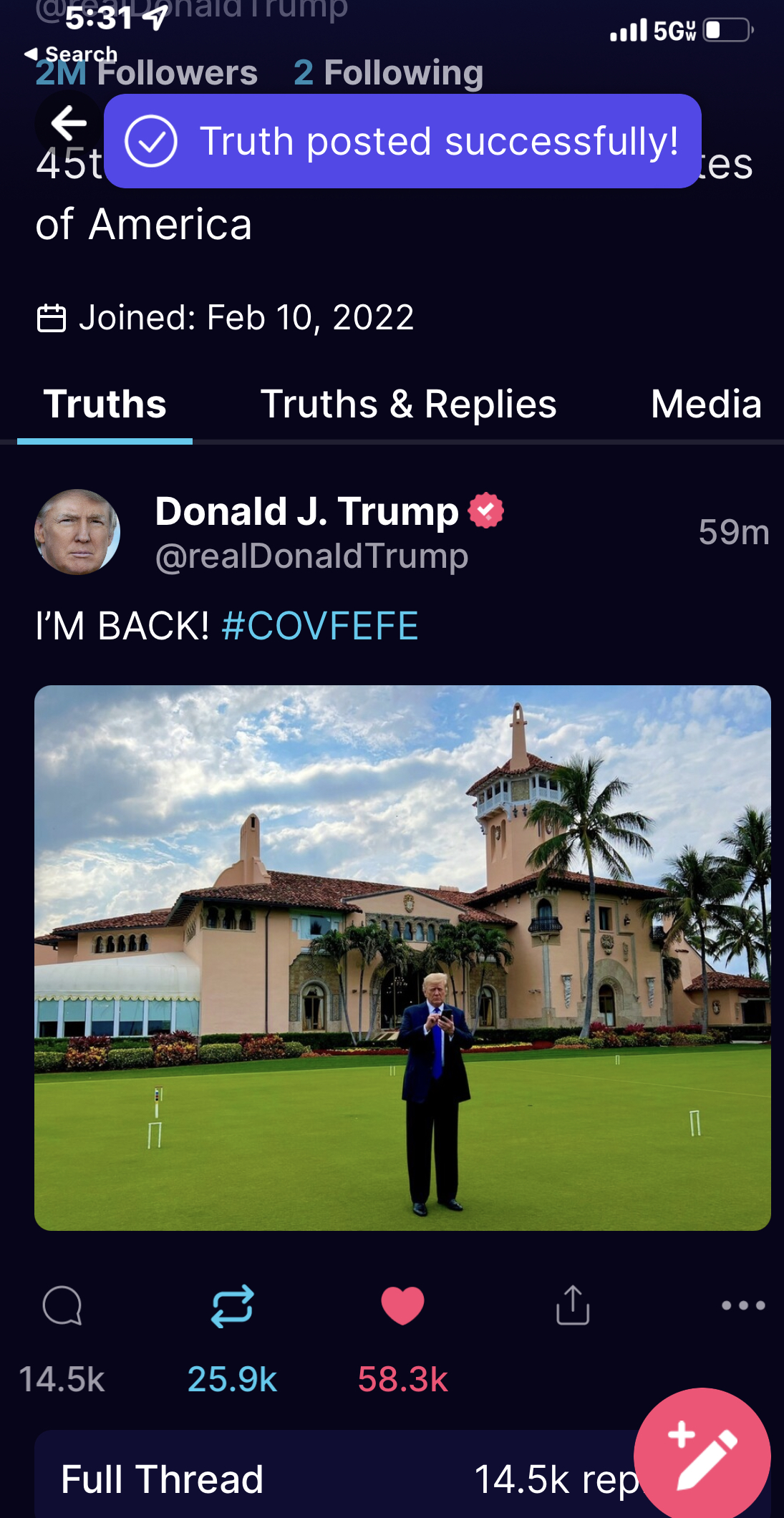View the 2 Following list

pyautogui.click(x=388, y=73)
